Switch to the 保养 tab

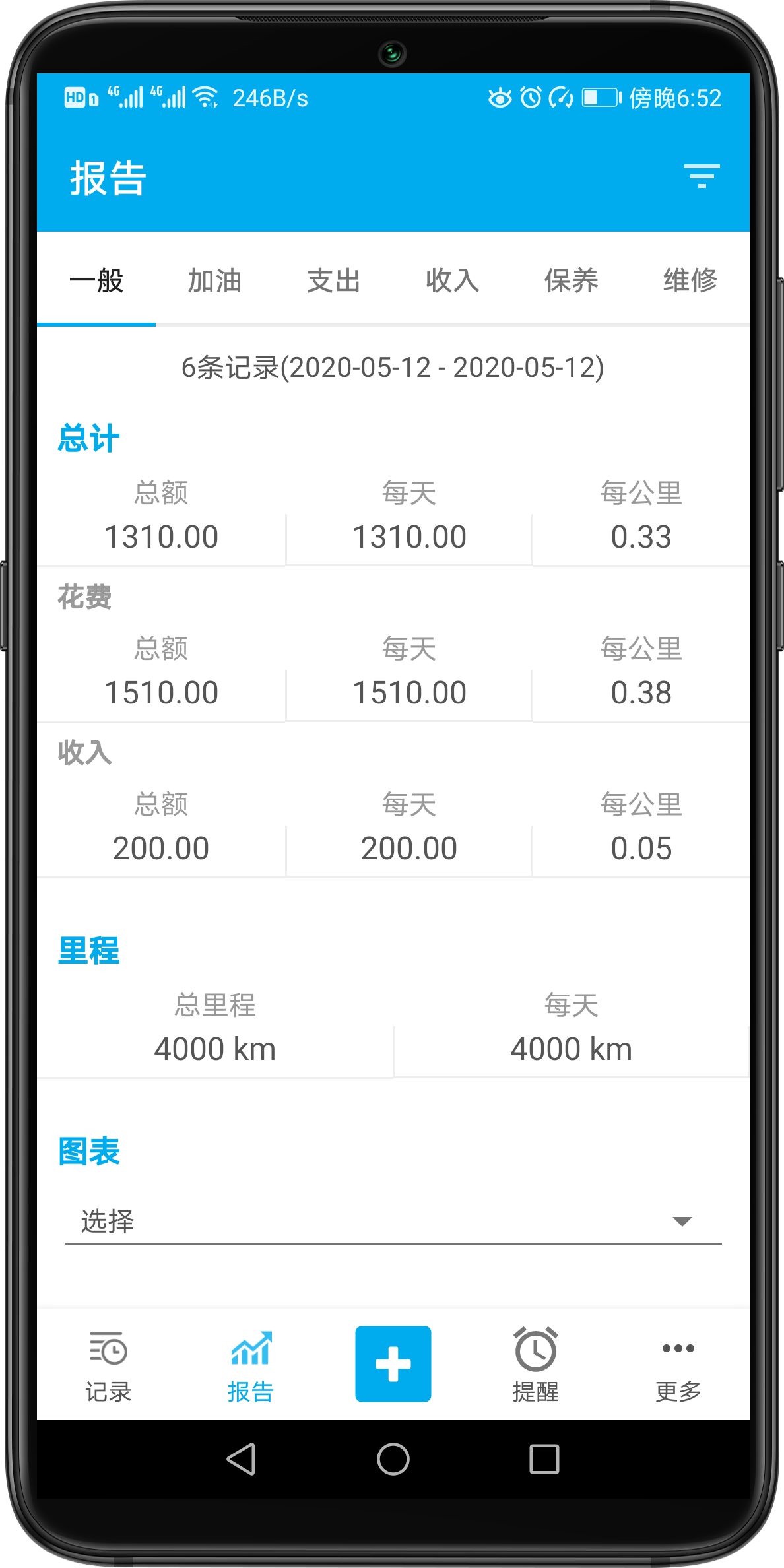pyautogui.click(x=571, y=280)
